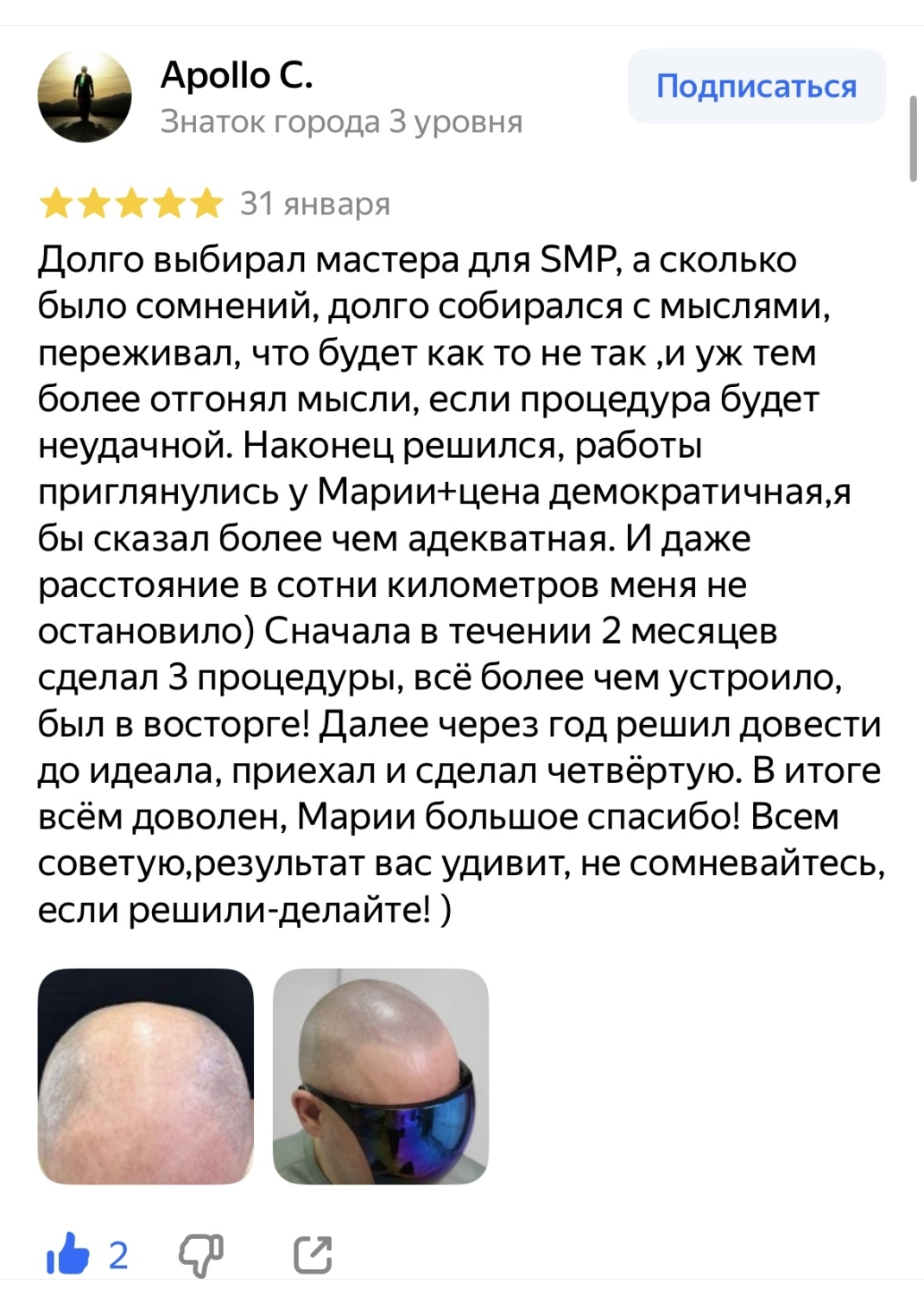The width and height of the screenshot is (924, 1296).
Task: Tap the Подписаться subscribe button
Action: 756,86
